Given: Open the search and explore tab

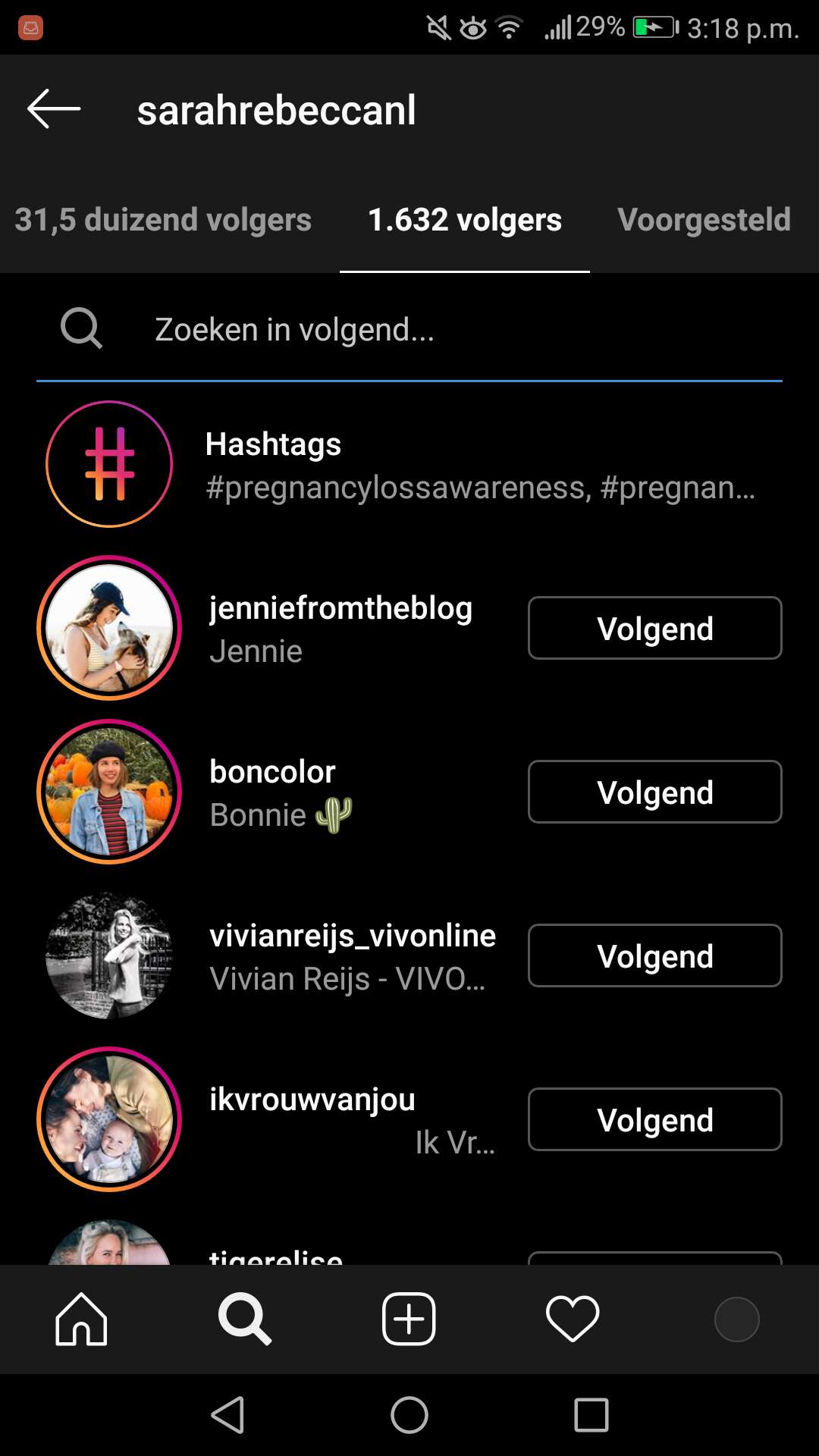Looking at the screenshot, I should (245, 1319).
